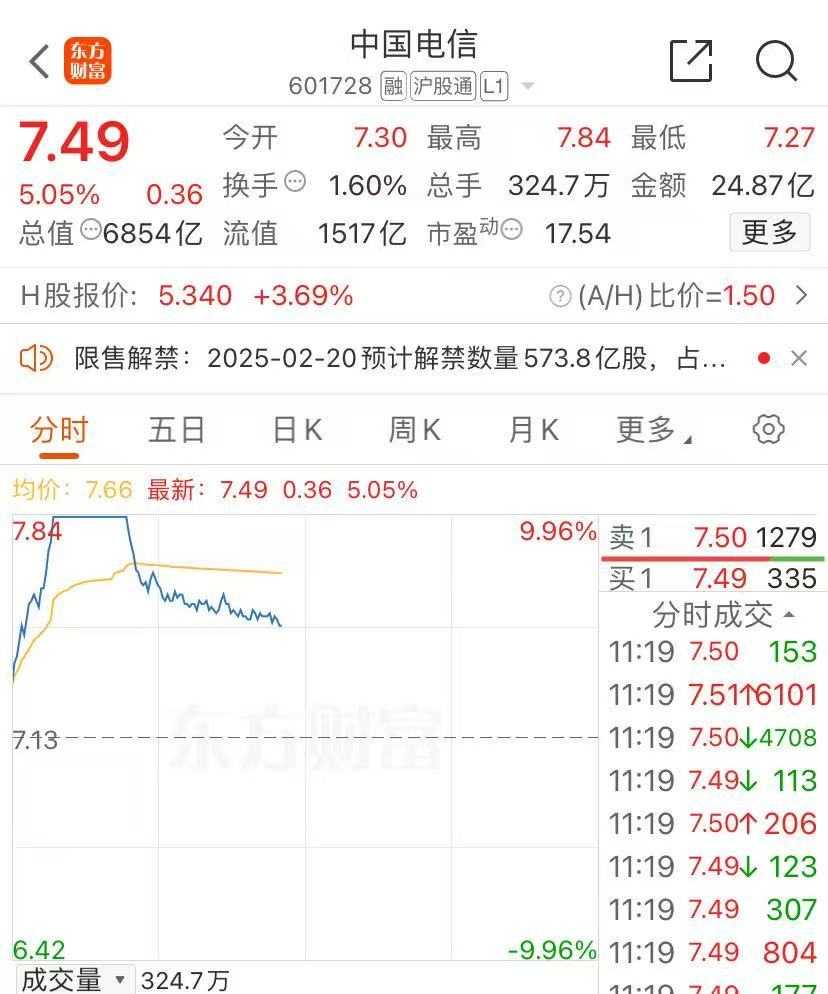Screen dimensions: 828x994
Task: Show info about 总值 market cap
Action: pyautogui.click(x=90, y=232)
